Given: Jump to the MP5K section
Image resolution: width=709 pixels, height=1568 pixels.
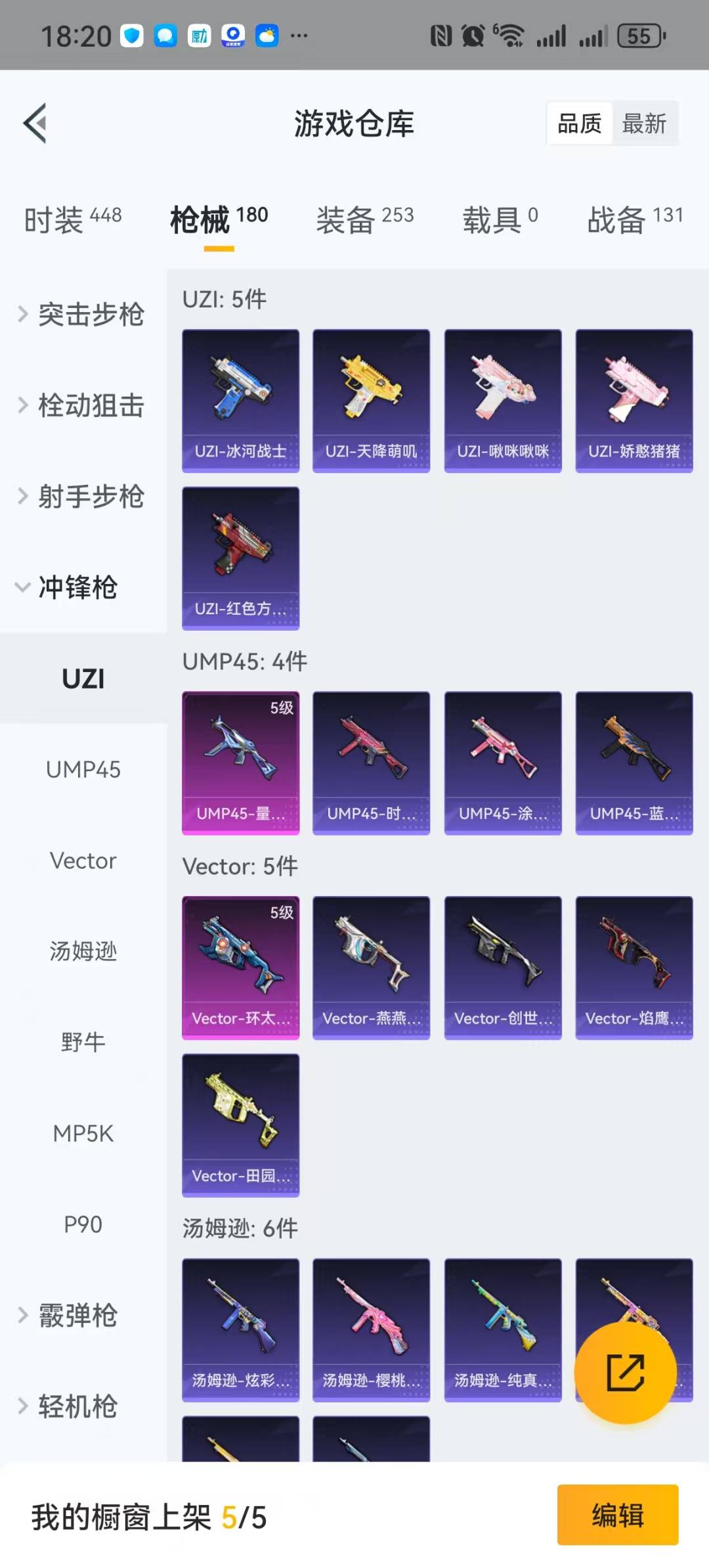Looking at the screenshot, I should coord(83,1133).
